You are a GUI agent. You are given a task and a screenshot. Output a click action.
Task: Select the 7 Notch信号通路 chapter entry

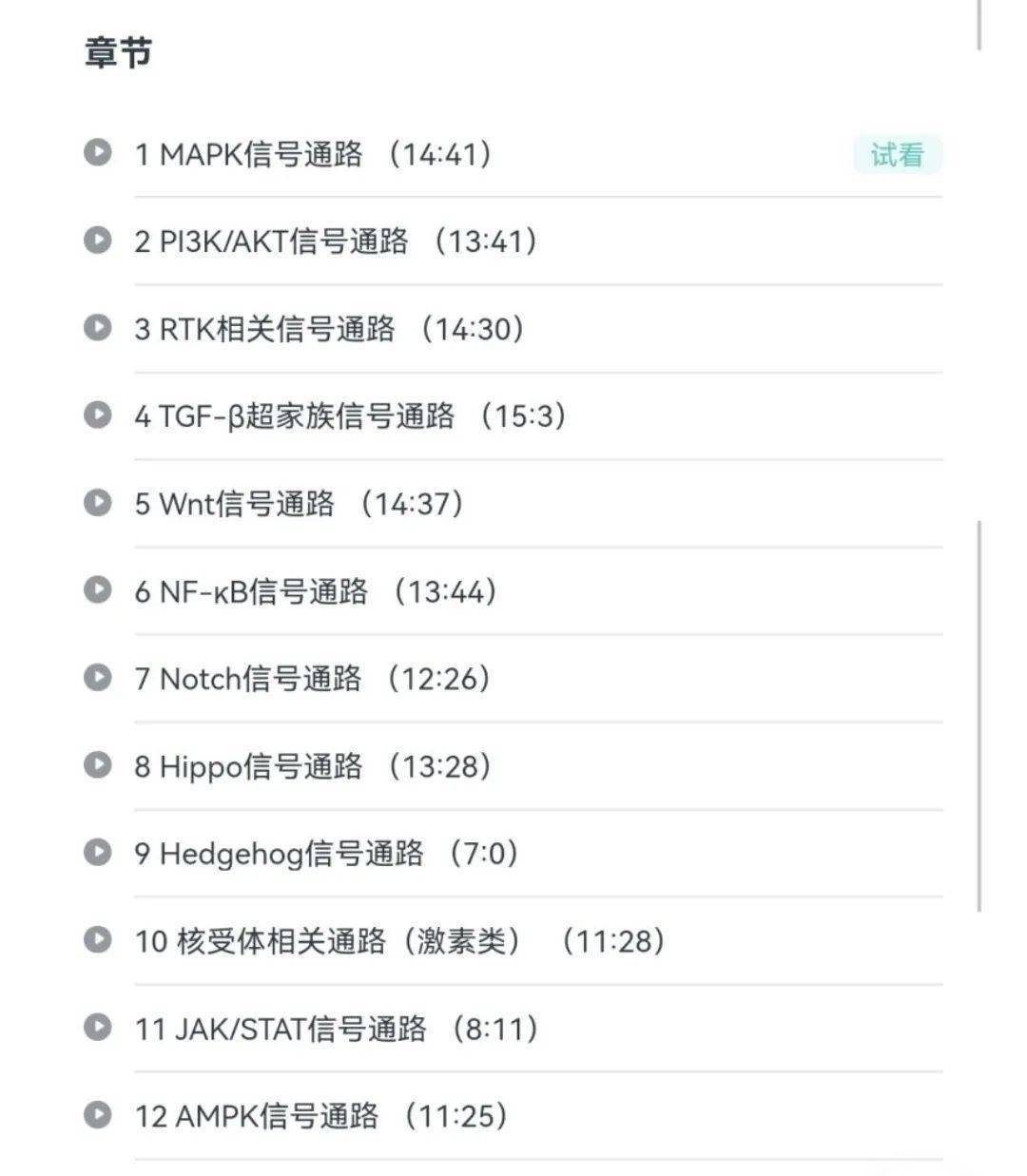tap(314, 679)
